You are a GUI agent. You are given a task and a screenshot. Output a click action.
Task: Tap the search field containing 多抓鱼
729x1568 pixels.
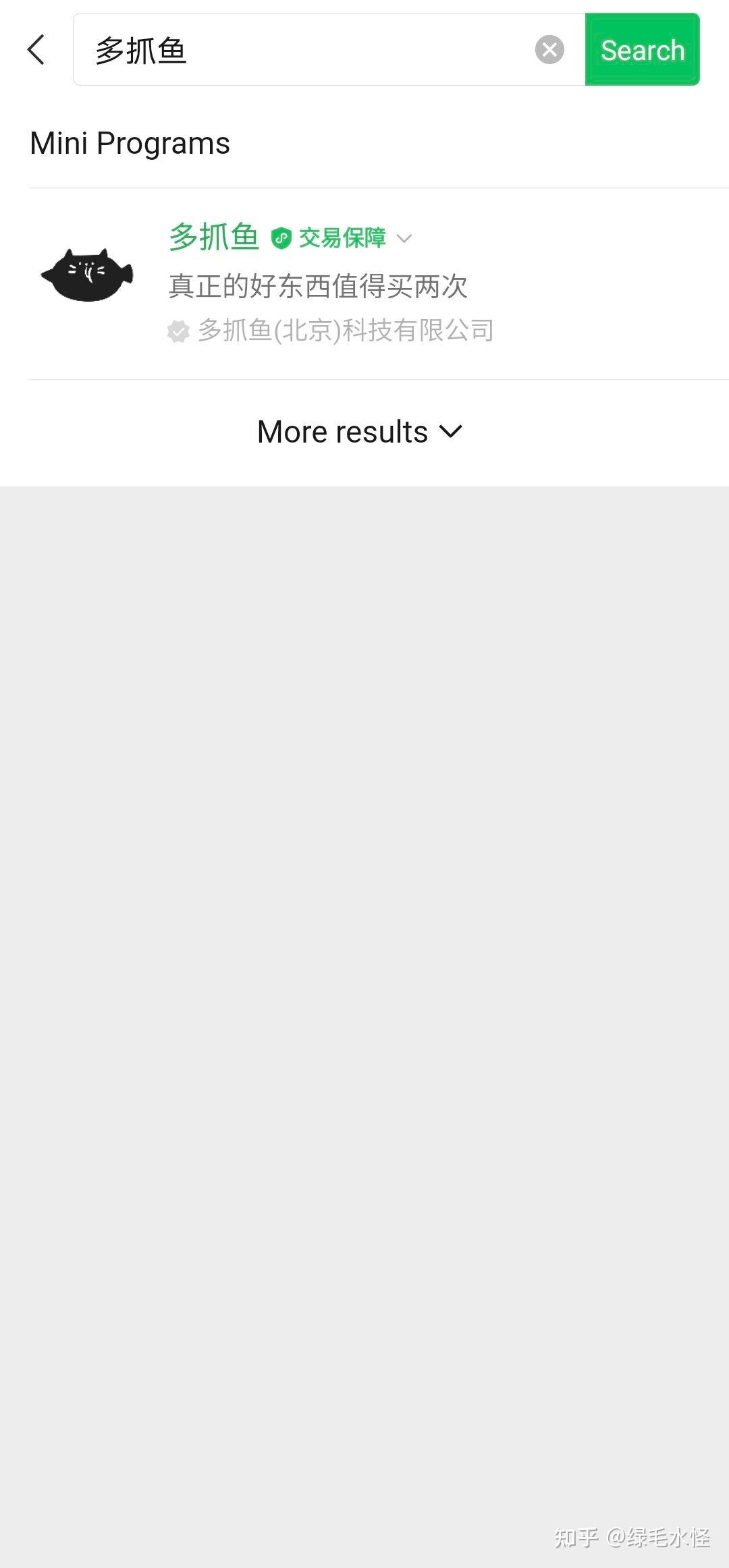pos(304,50)
